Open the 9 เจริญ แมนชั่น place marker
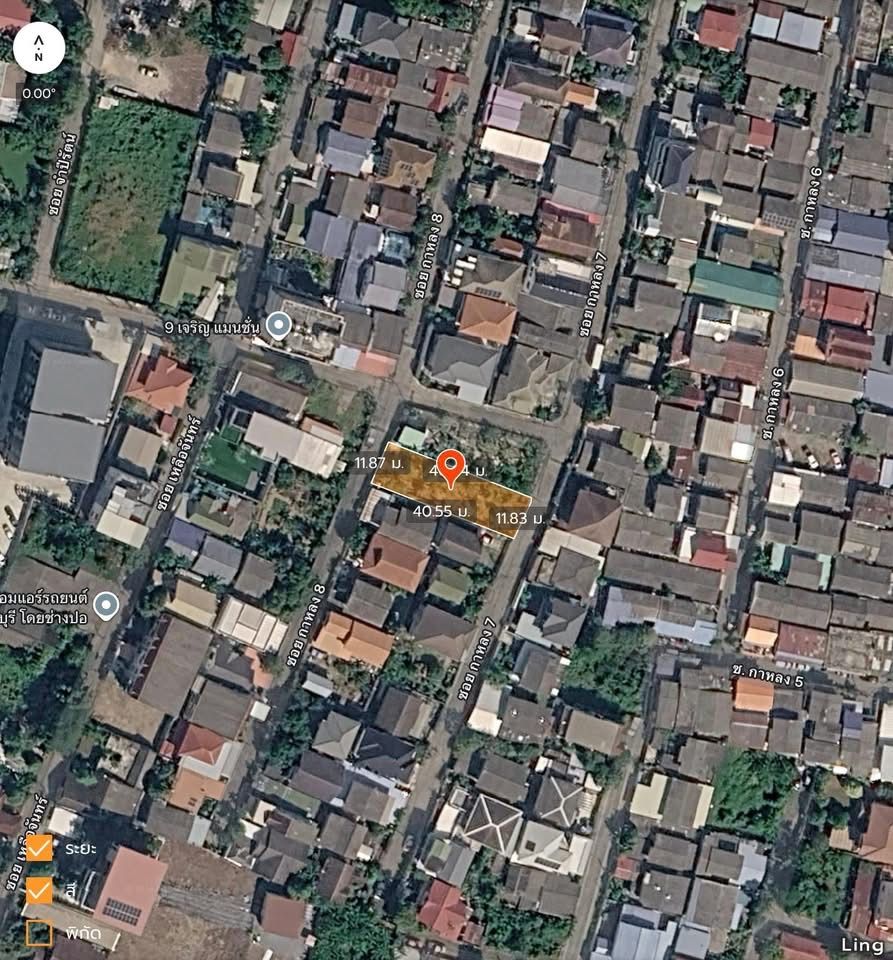Viewport: 893px width, 960px height. 278,325
